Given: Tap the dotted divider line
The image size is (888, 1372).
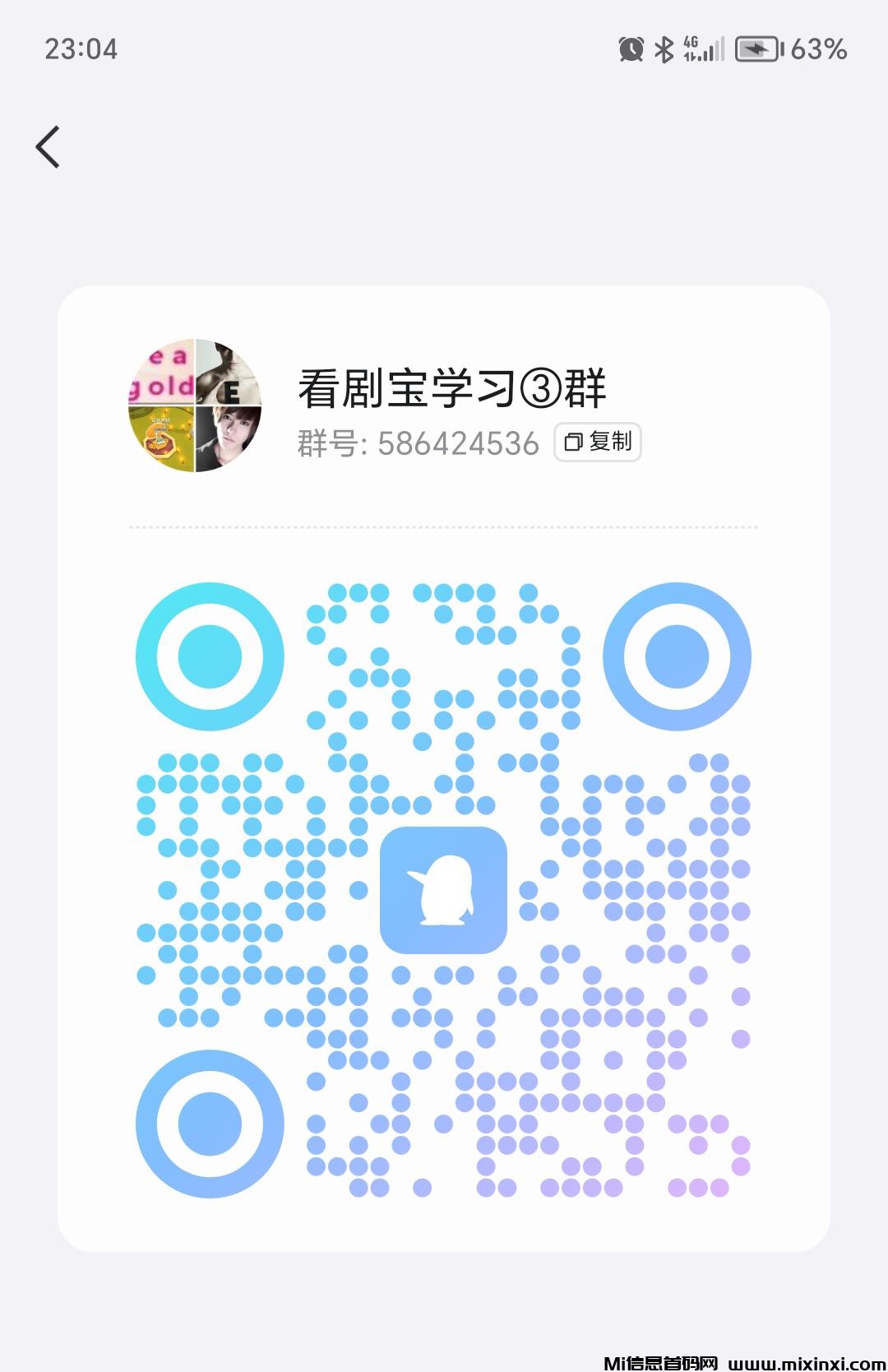Looking at the screenshot, I should click(x=444, y=526).
